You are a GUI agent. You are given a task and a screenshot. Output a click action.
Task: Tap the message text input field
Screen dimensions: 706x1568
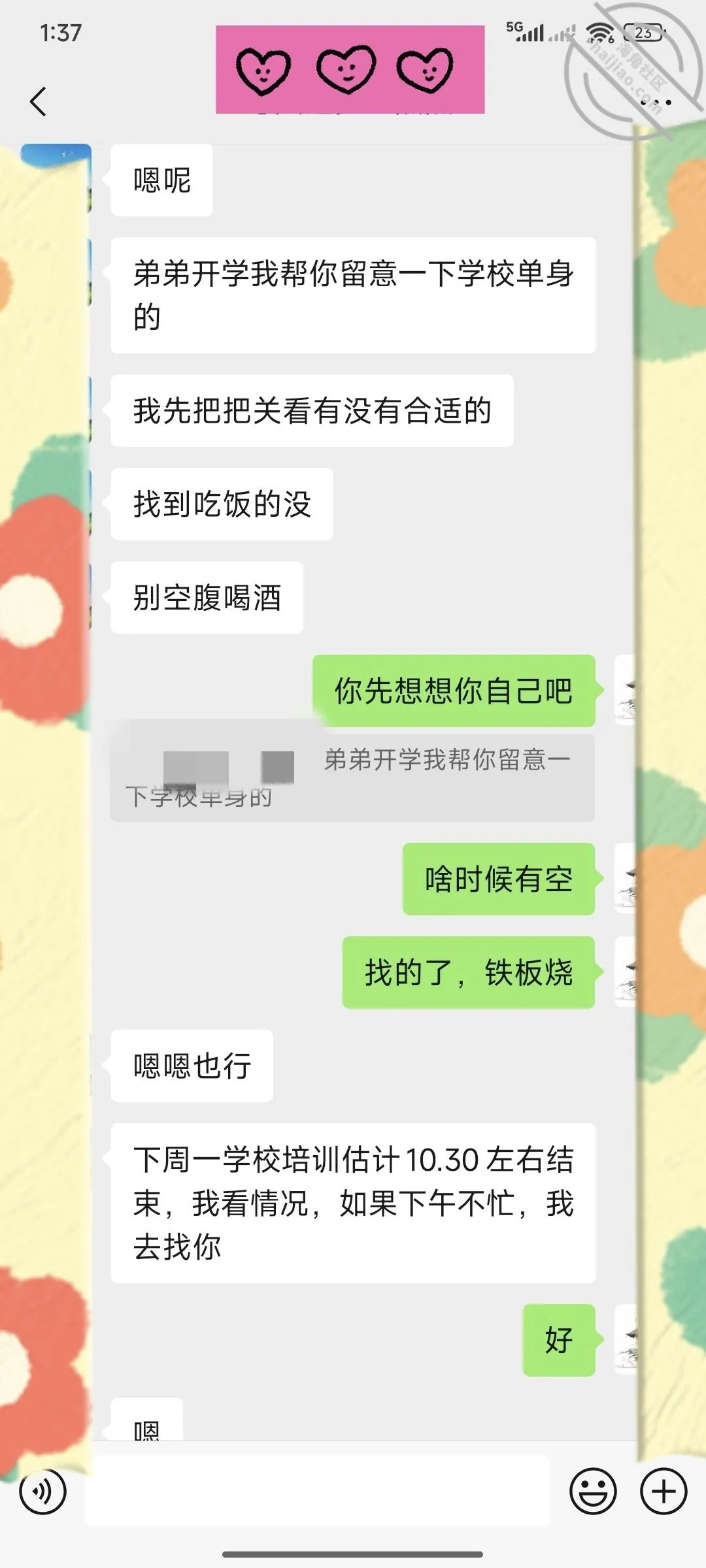[318, 1490]
